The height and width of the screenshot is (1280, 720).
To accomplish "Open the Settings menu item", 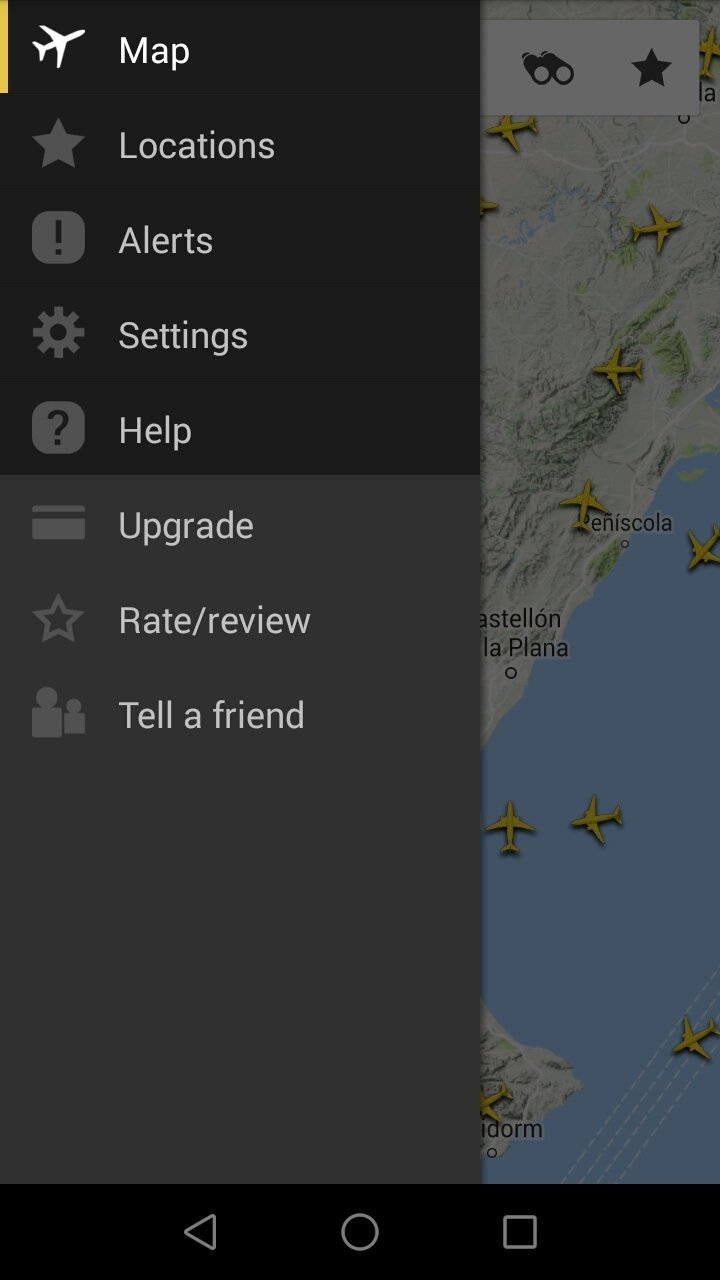I will tap(240, 333).
